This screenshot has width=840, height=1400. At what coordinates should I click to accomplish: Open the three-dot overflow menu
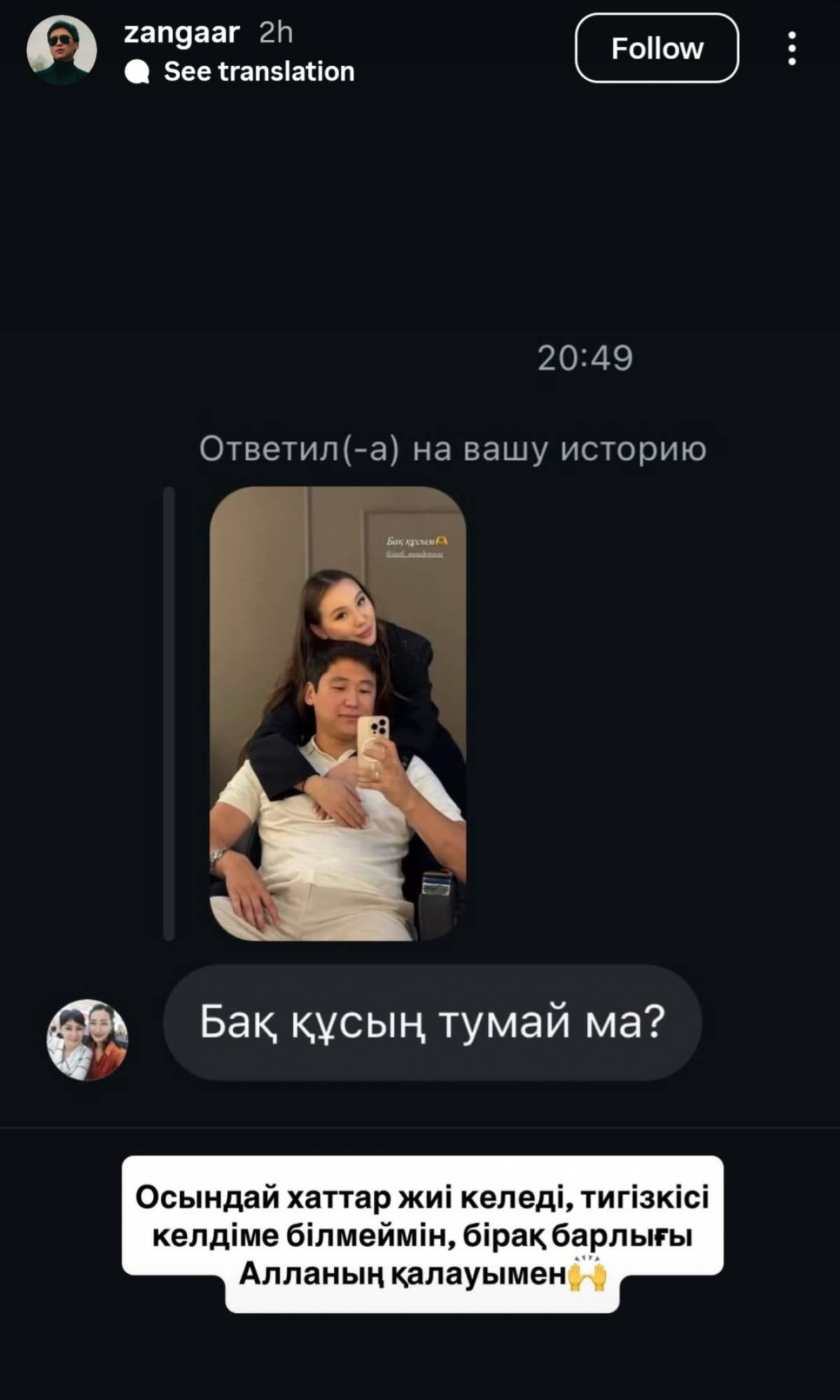792,48
